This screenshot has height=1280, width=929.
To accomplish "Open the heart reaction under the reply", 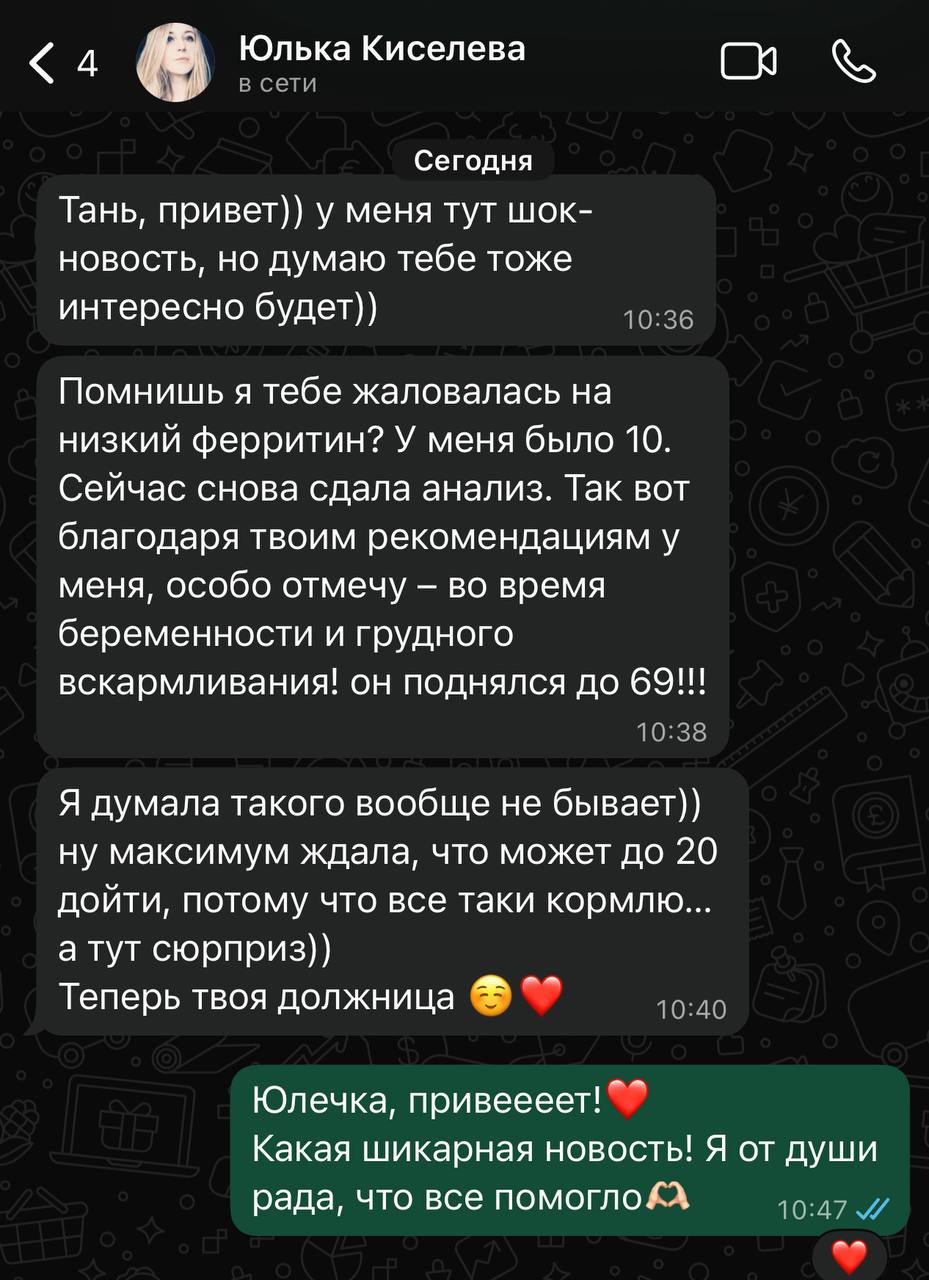I will (x=849, y=1256).
